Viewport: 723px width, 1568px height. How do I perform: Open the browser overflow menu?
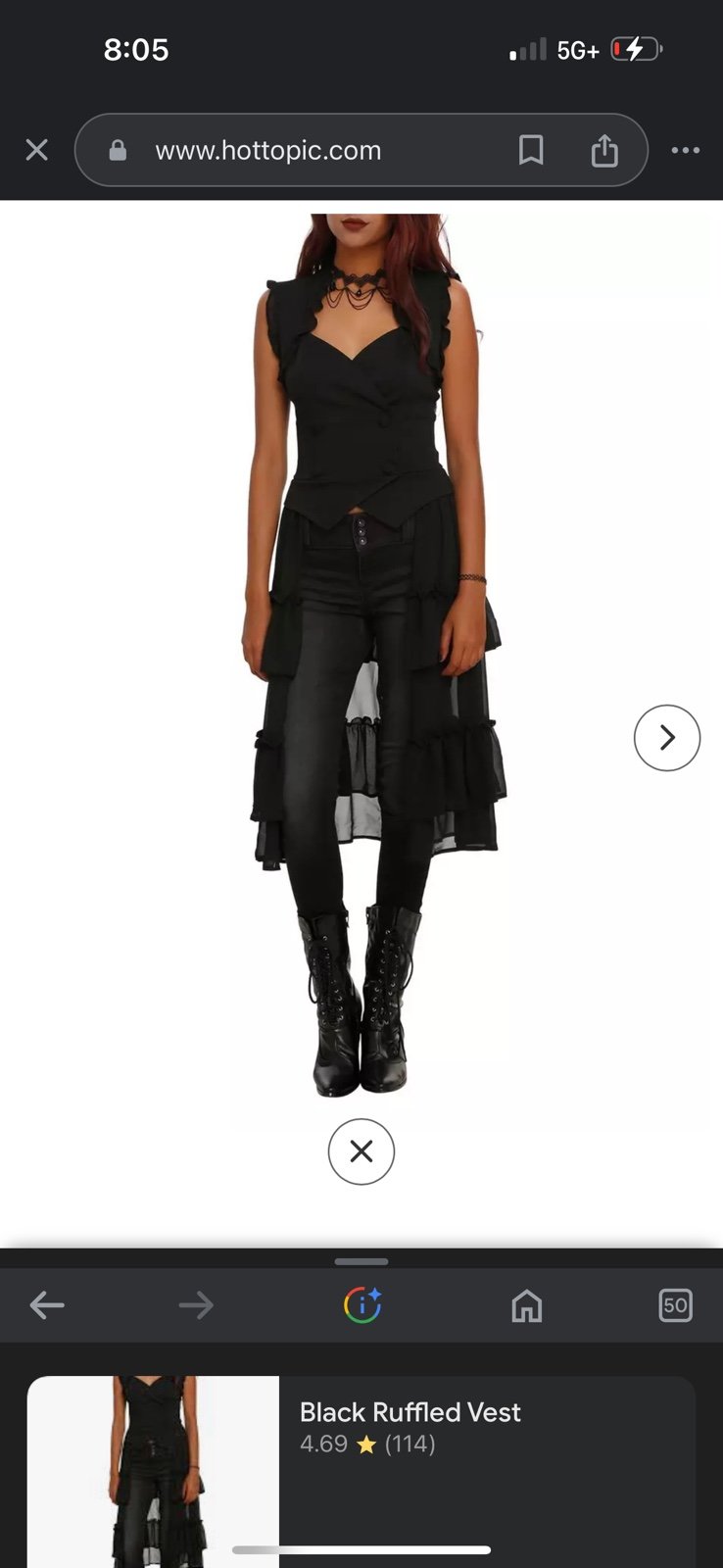tap(685, 150)
